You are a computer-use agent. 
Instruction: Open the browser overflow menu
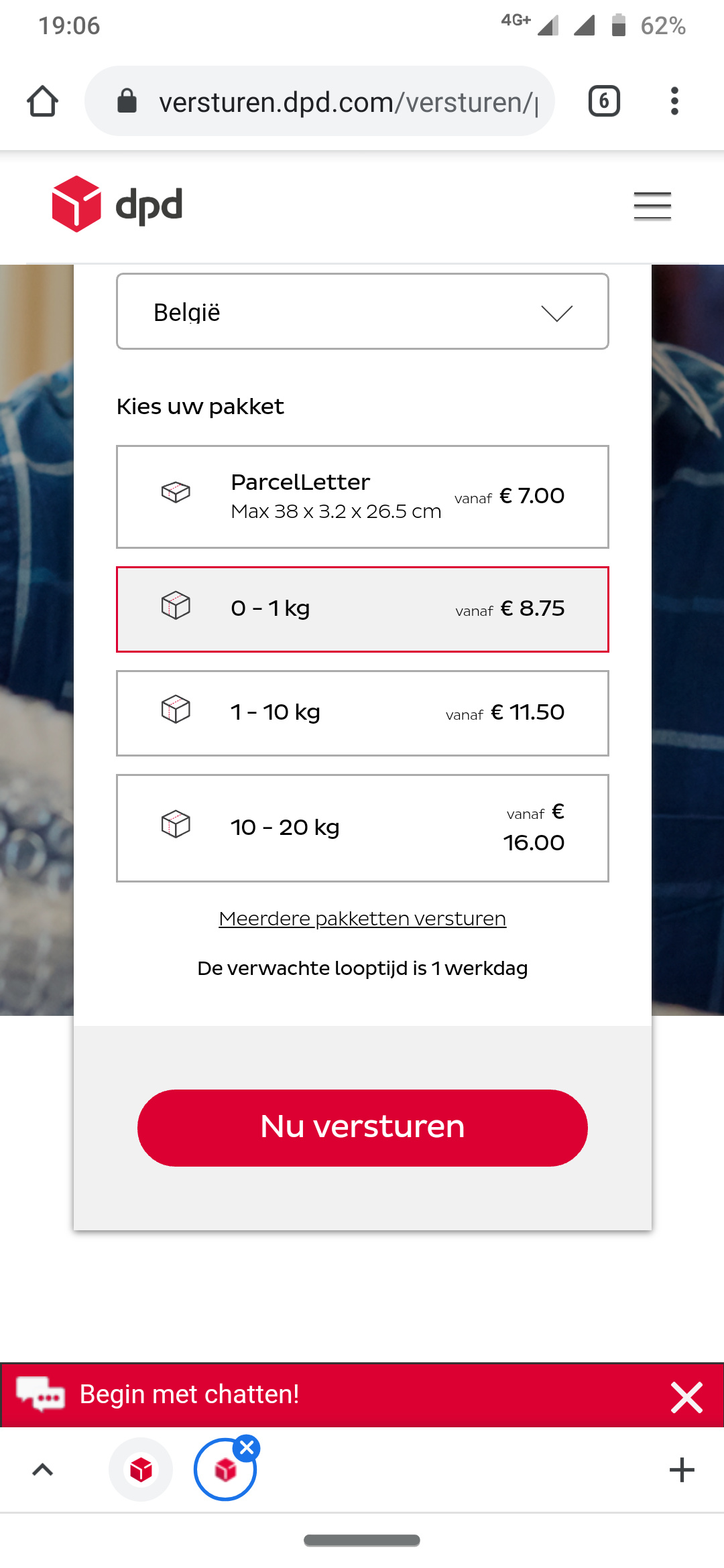coord(674,102)
